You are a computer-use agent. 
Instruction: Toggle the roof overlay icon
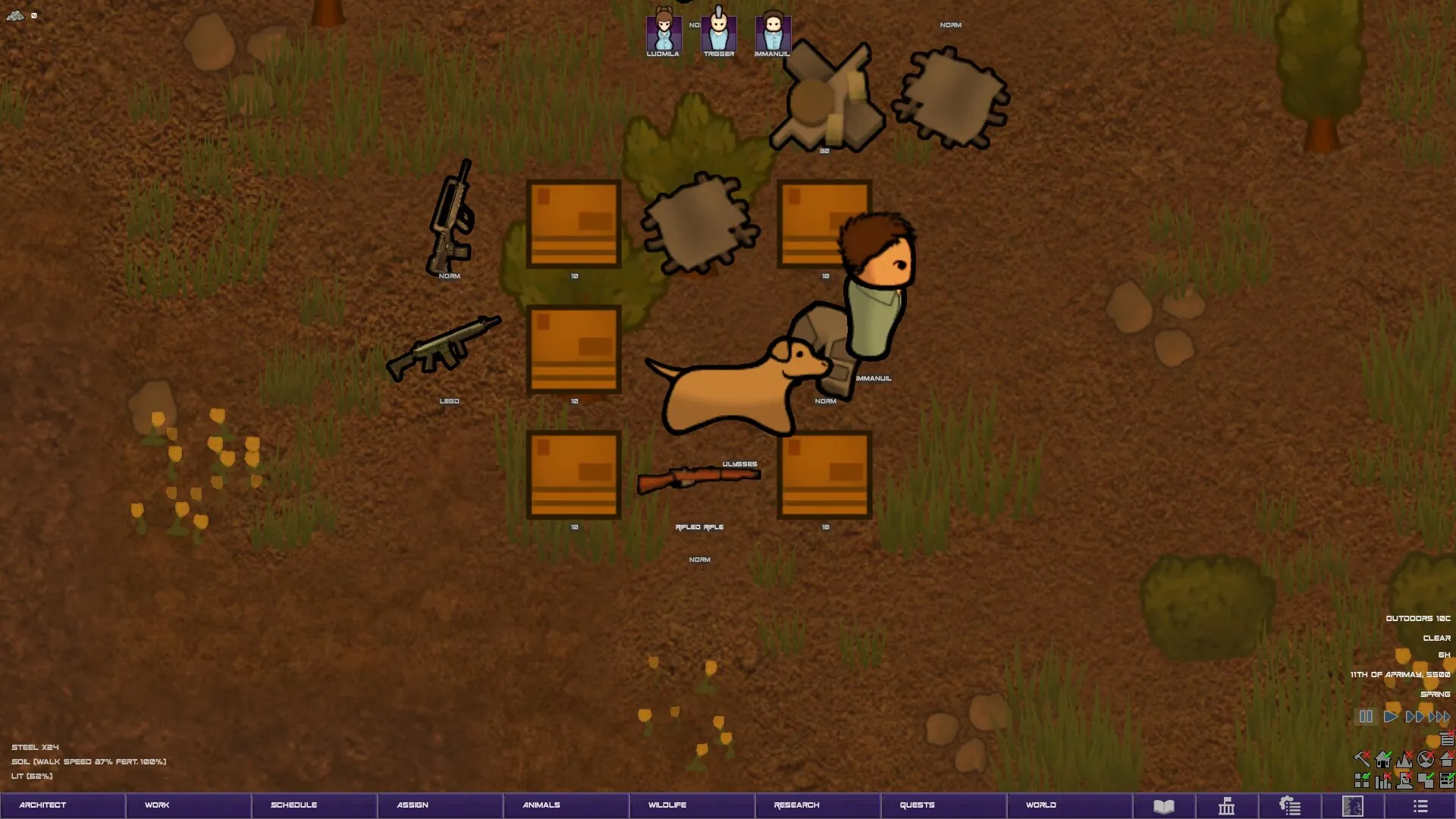1446,759
